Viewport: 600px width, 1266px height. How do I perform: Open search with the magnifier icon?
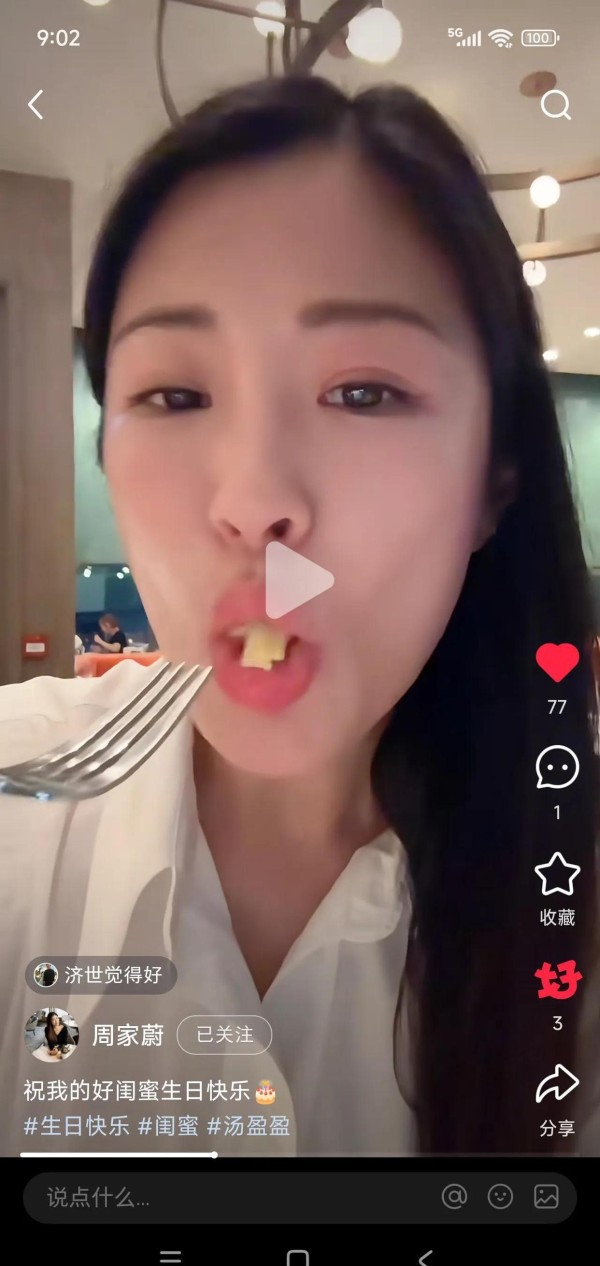point(556,105)
